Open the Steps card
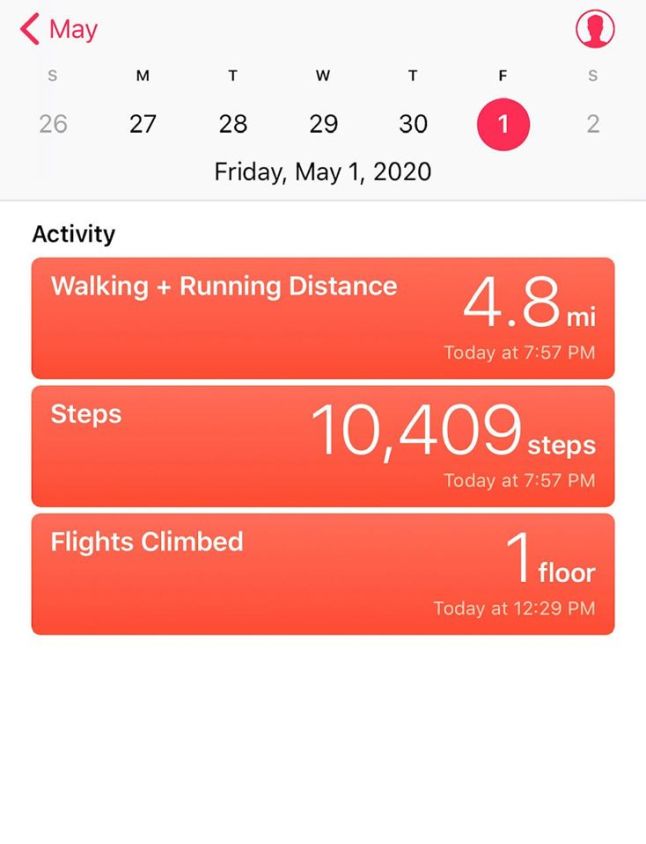The width and height of the screenshot is (646, 844). point(323,446)
